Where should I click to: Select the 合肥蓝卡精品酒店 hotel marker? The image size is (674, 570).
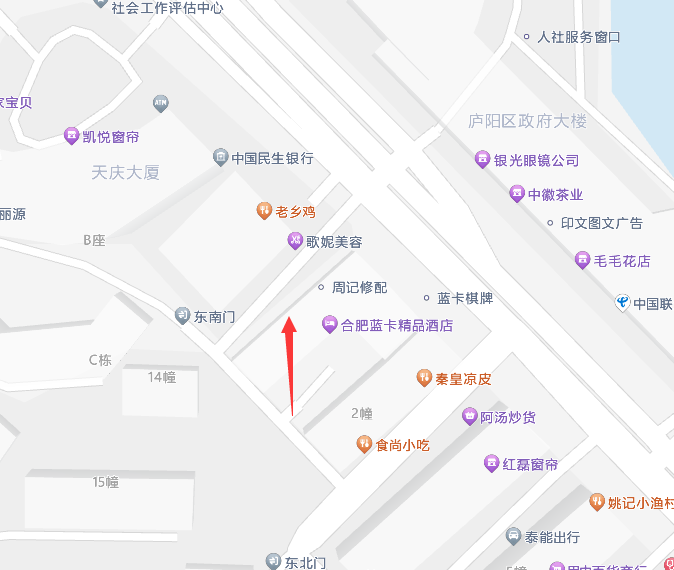coord(329,324)
